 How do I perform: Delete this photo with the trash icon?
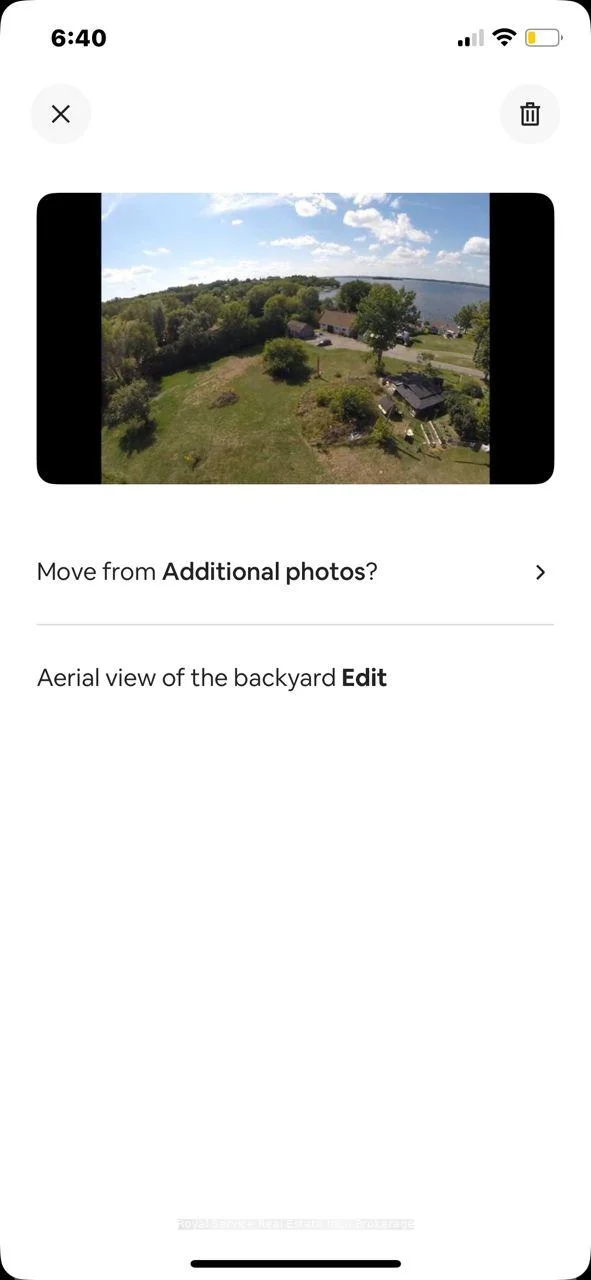click(x=530, y=114)
